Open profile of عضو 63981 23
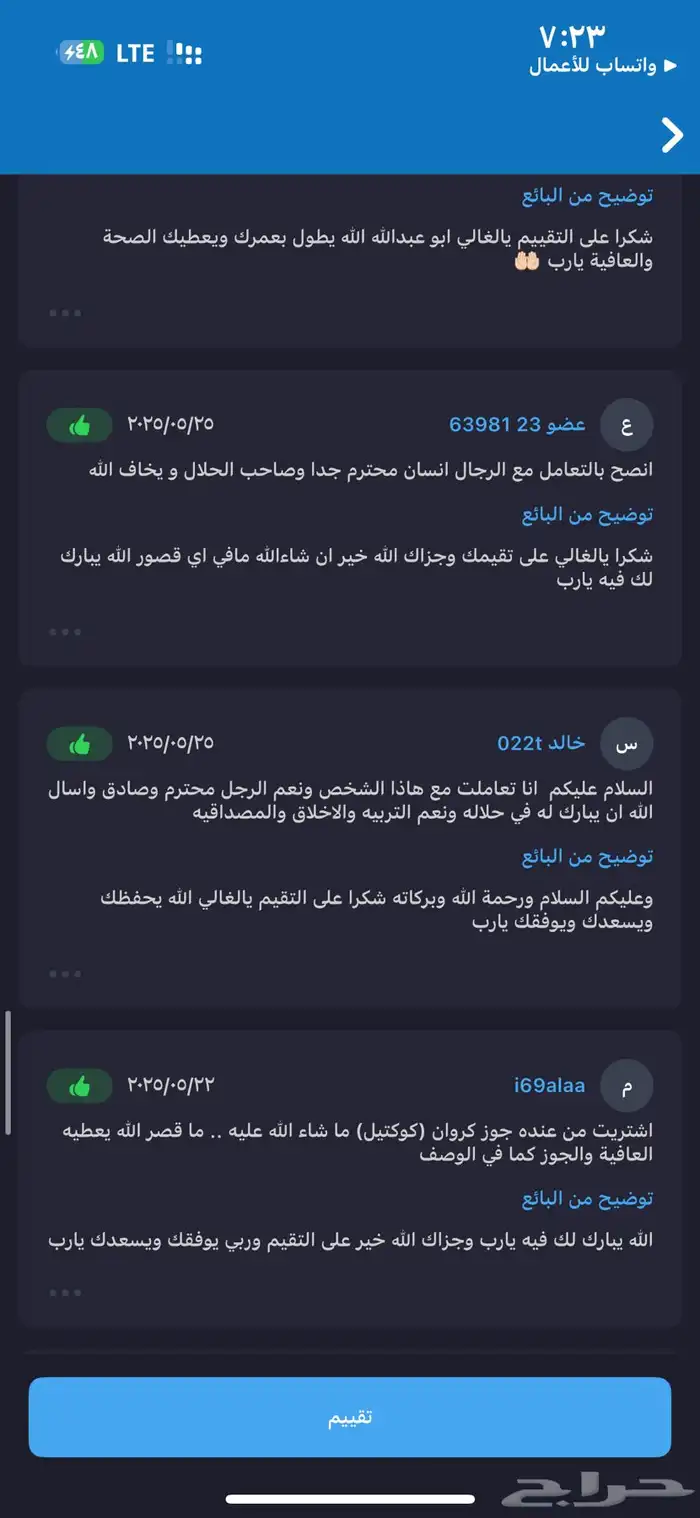 pos(517,425)
